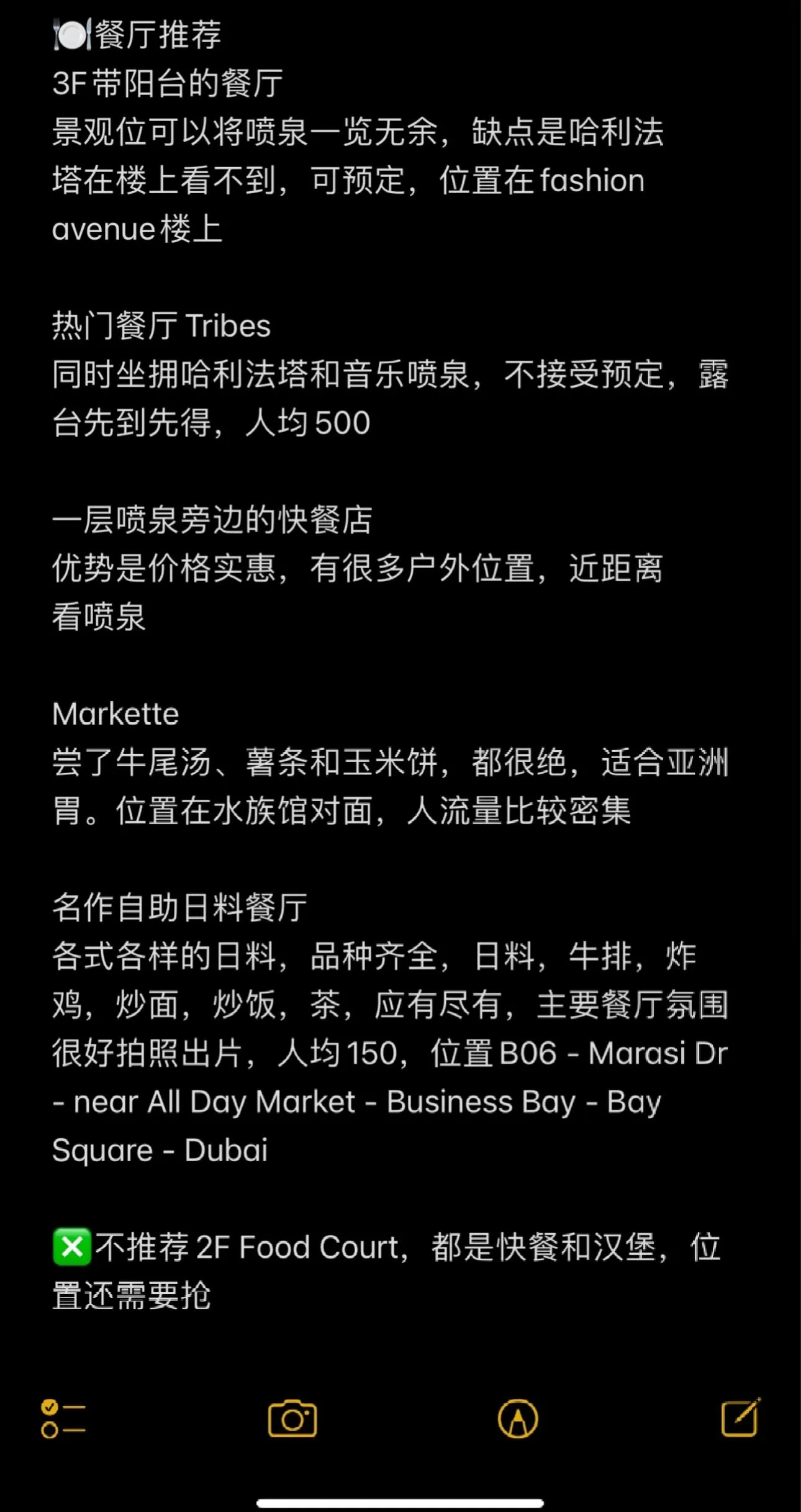Open the camera attachment option
Screen dimensions: 801x1512
(x=292, y=1419)
